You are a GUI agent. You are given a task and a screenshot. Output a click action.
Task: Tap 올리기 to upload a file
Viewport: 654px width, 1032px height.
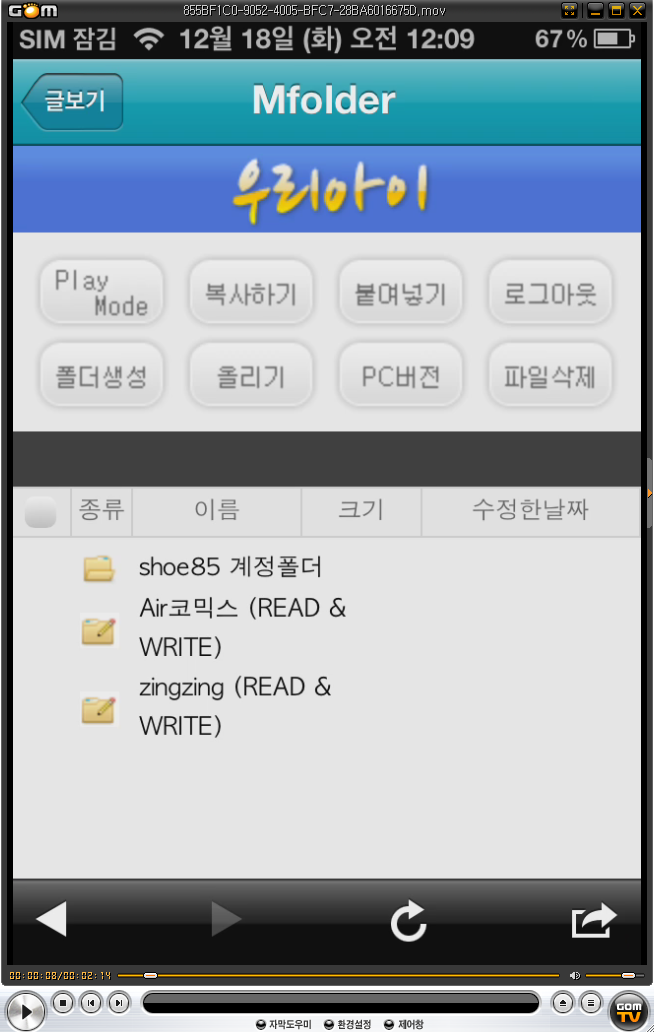251,376
